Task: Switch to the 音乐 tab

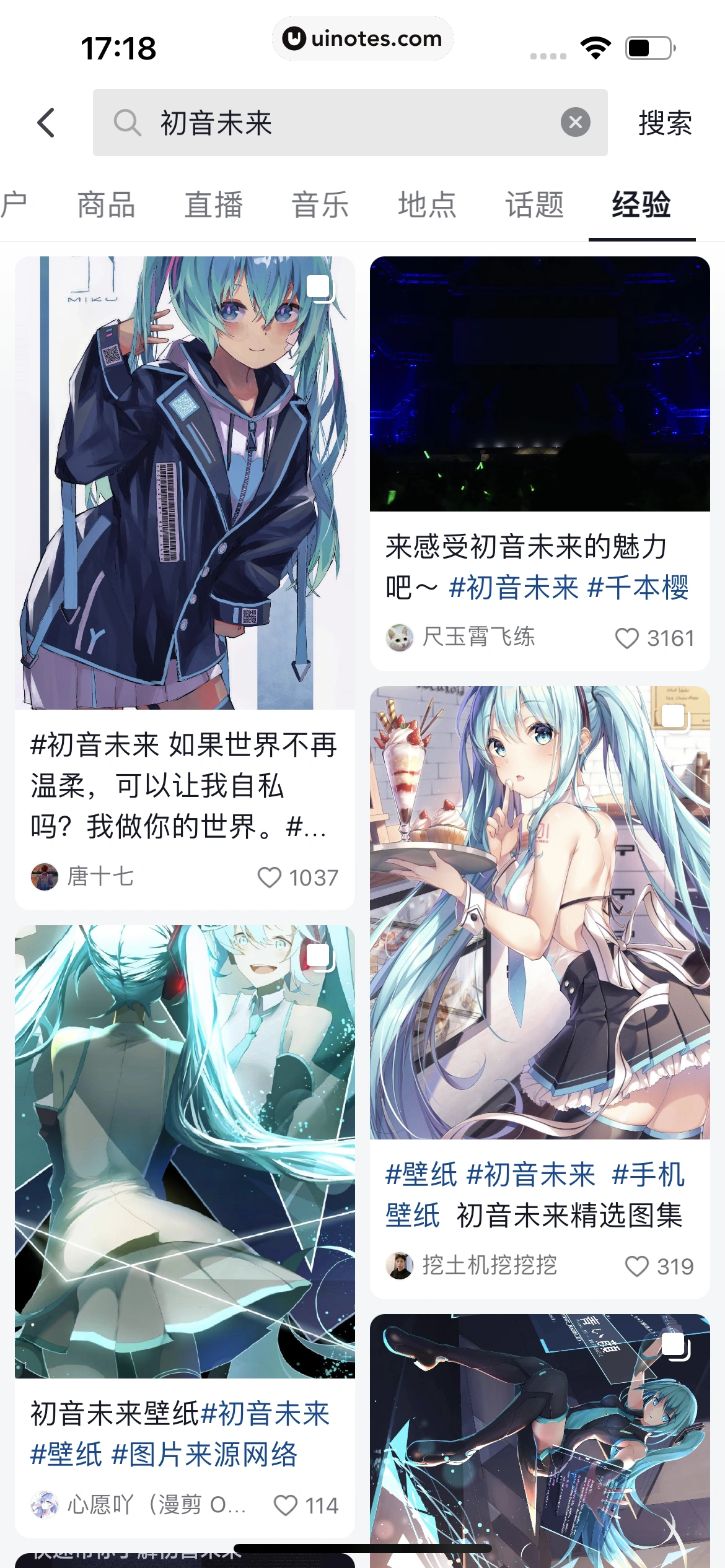Action: pyautogui.click(x=321, y=205)
